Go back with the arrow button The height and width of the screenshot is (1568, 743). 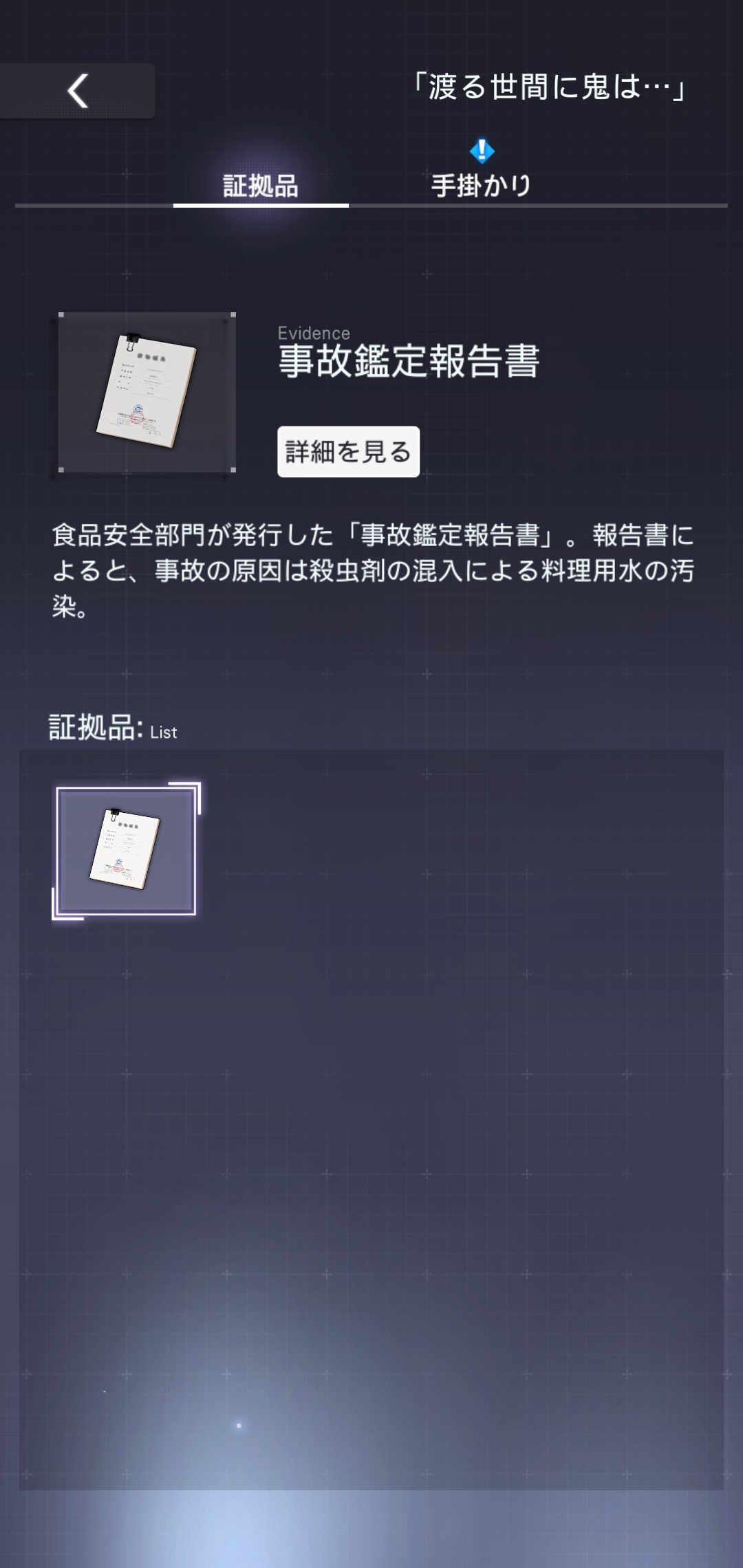[77, 91]
